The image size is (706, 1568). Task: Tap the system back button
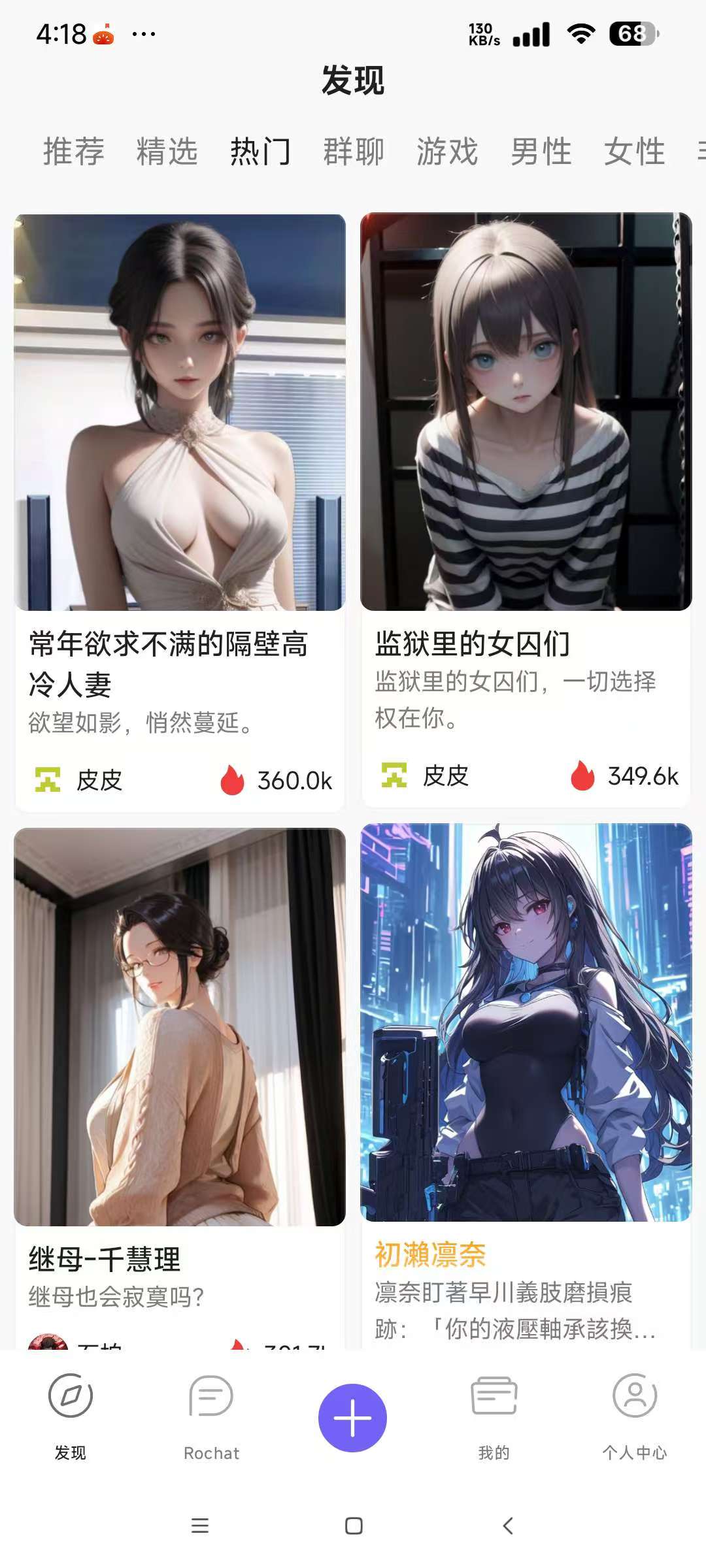(508, 1526)
